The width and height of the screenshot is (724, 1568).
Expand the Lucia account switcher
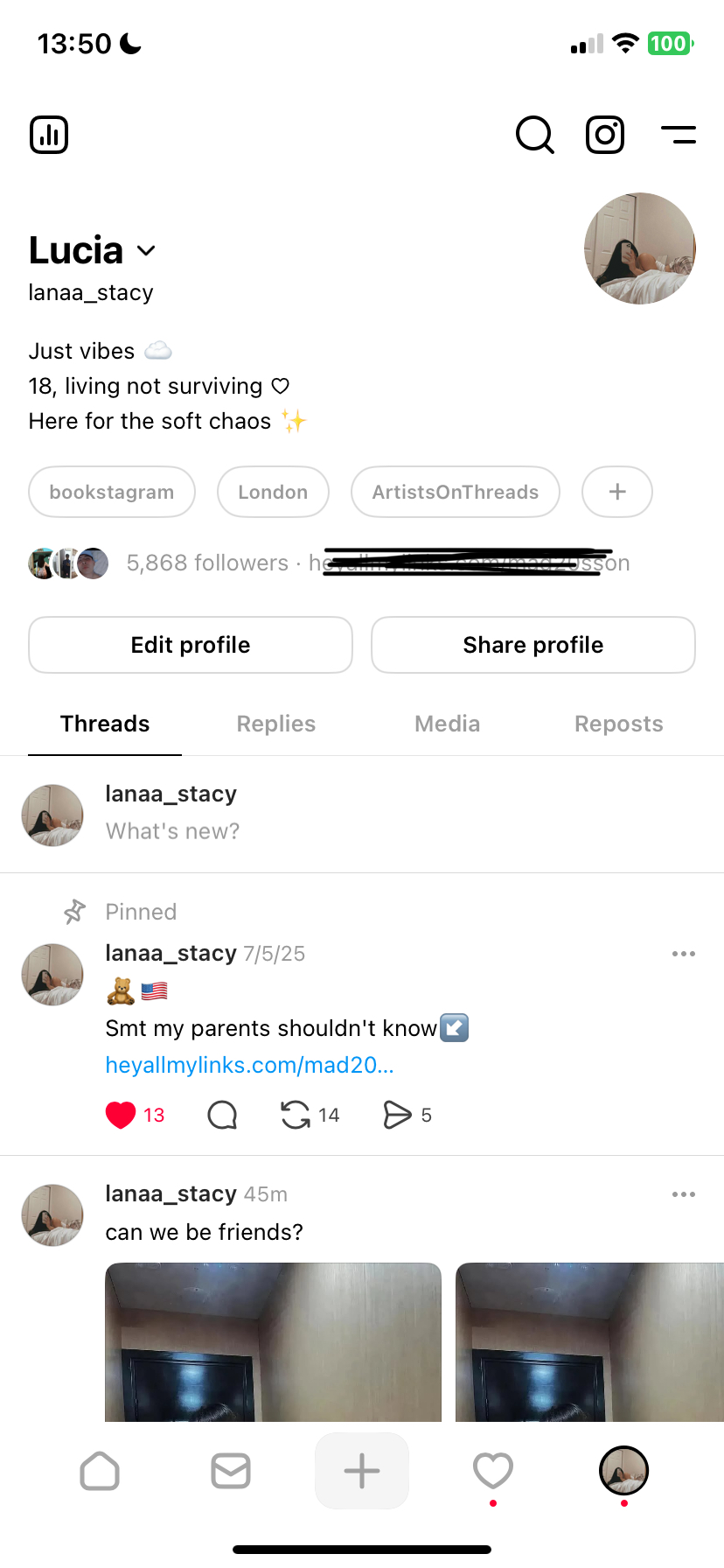tap(146, 251)
